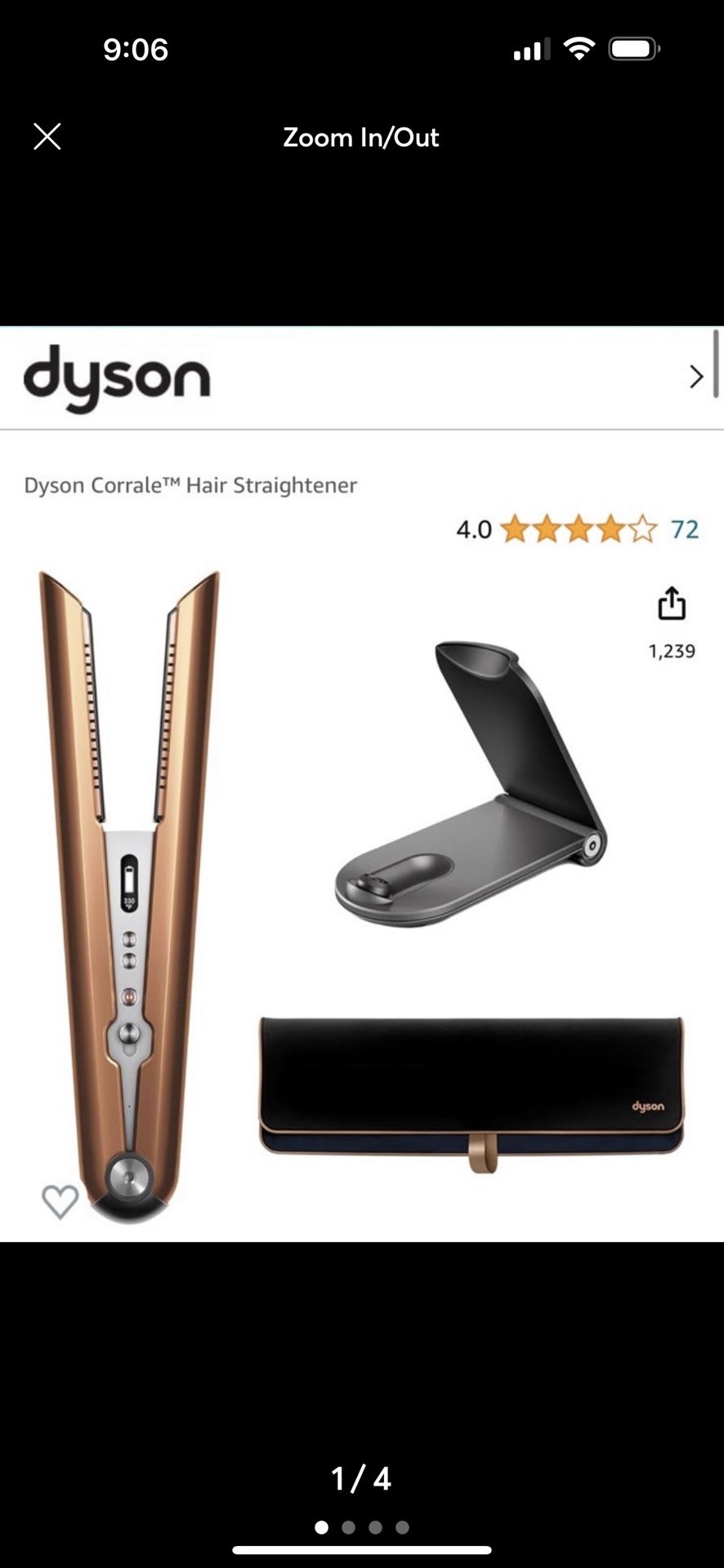
Task: Close the Zoom In/Out image viewer
Action: pyautogui.click(x=47, y=136)
